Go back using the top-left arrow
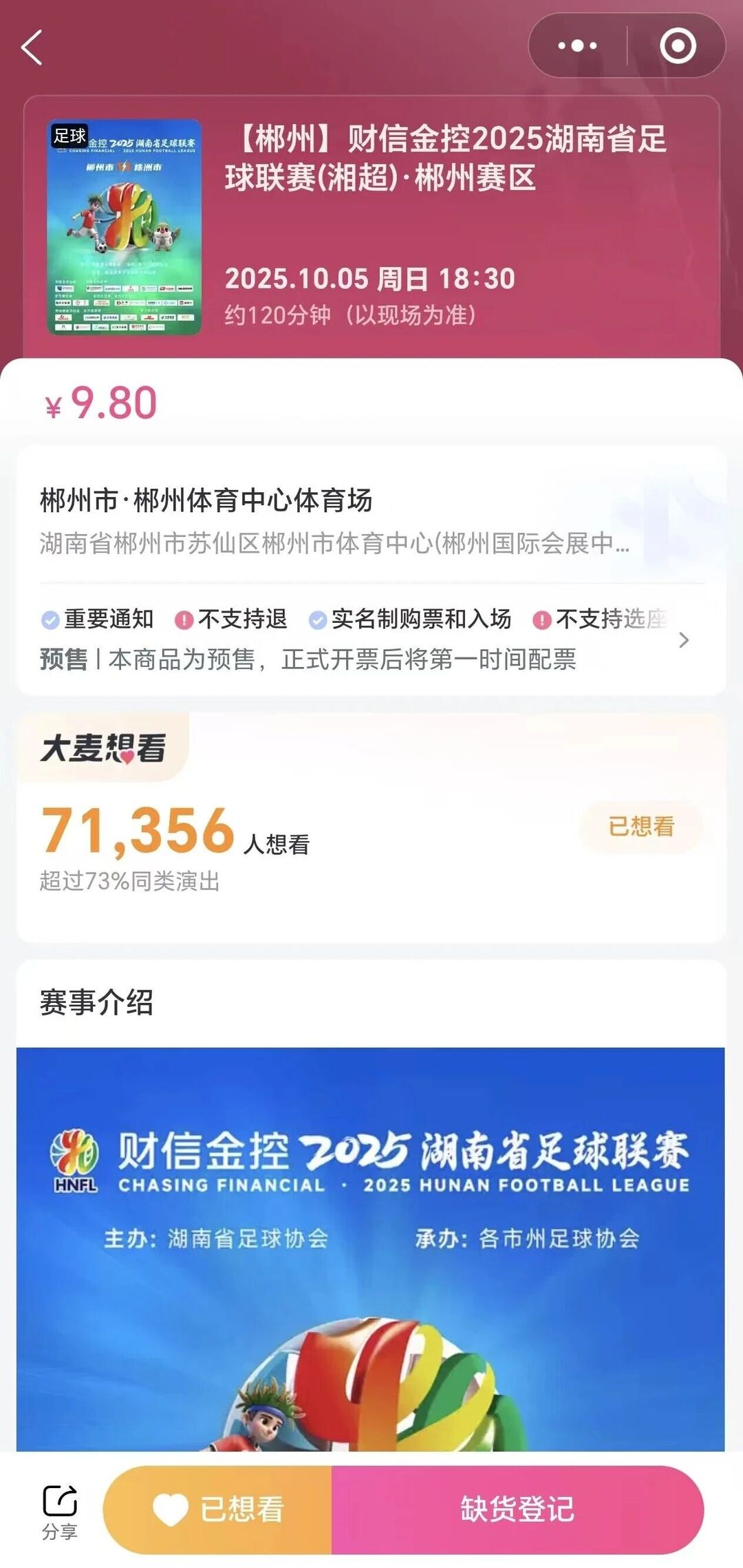 coord(32,47)
